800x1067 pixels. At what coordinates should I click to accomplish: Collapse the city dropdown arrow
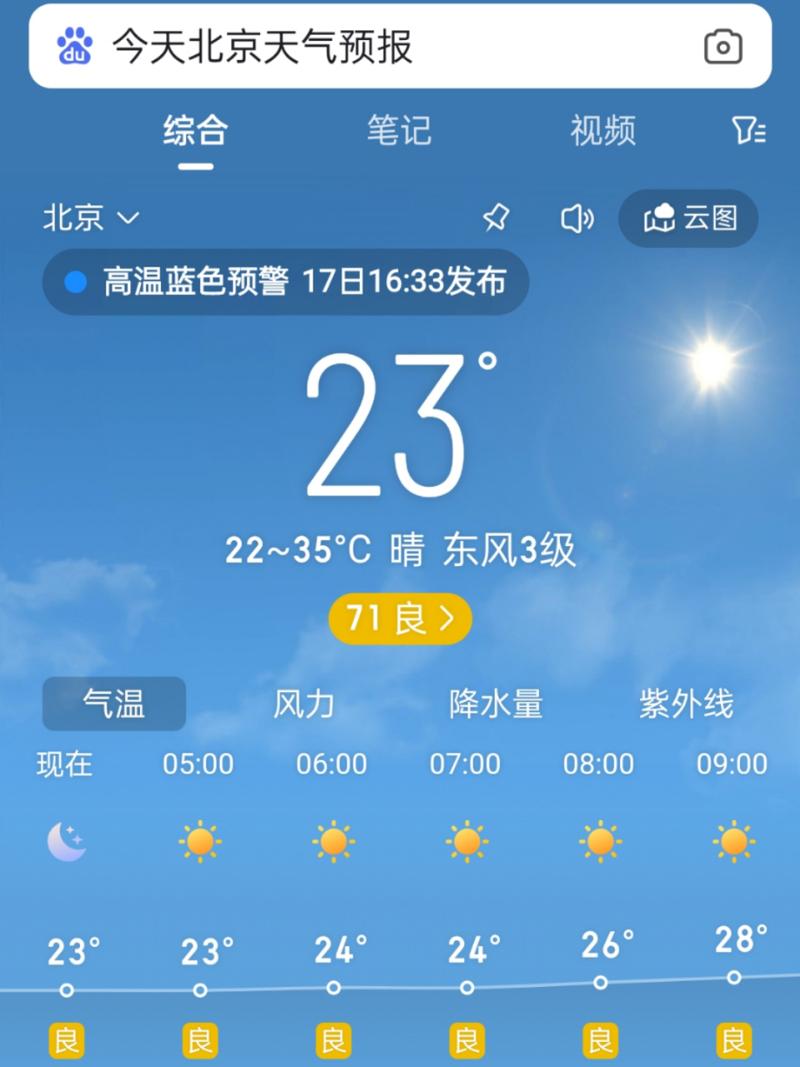pyautogui.click(x=127, y=219)
